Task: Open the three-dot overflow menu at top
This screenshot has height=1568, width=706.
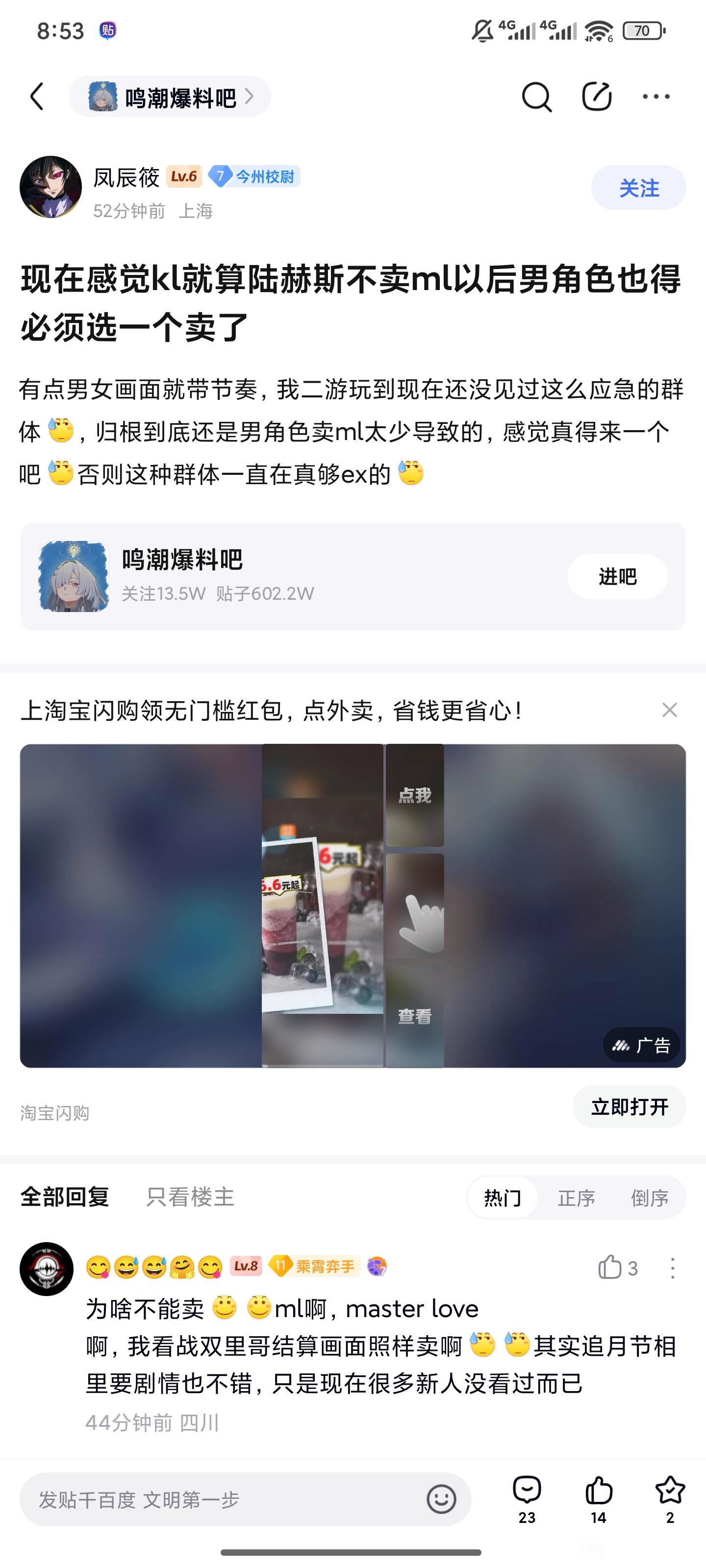Action: point(656,96)
